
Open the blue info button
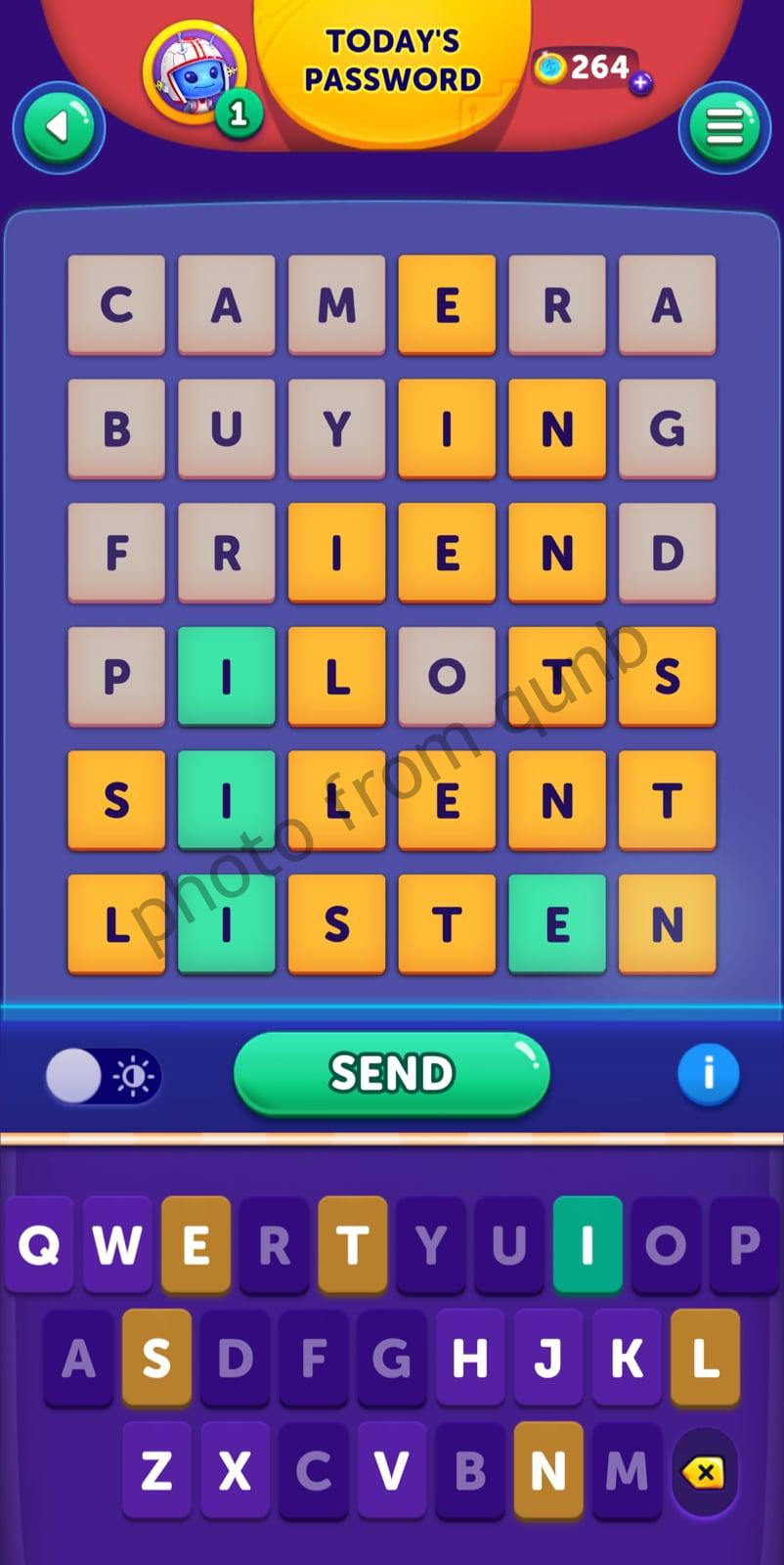708,1073
